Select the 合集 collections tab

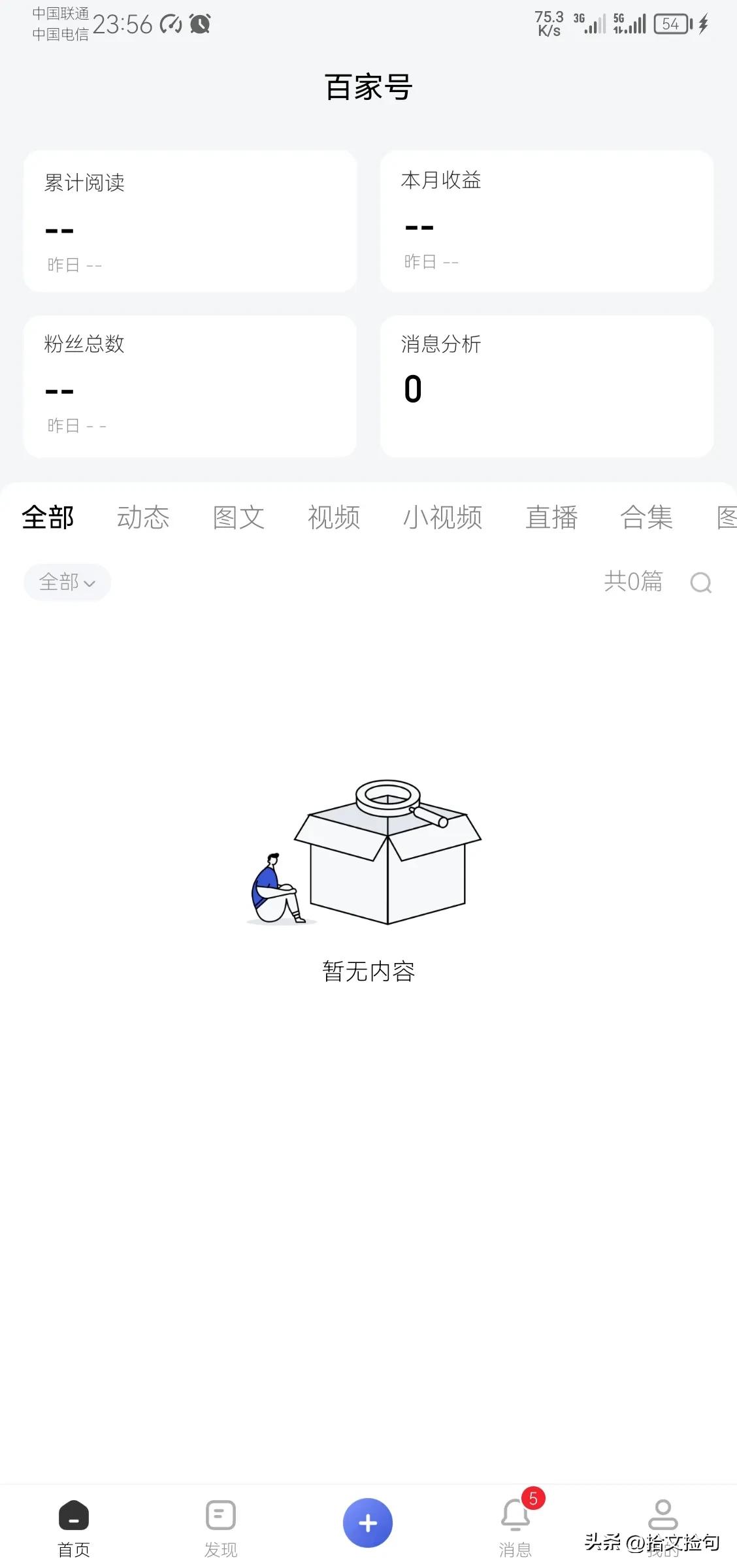point(647,517)
